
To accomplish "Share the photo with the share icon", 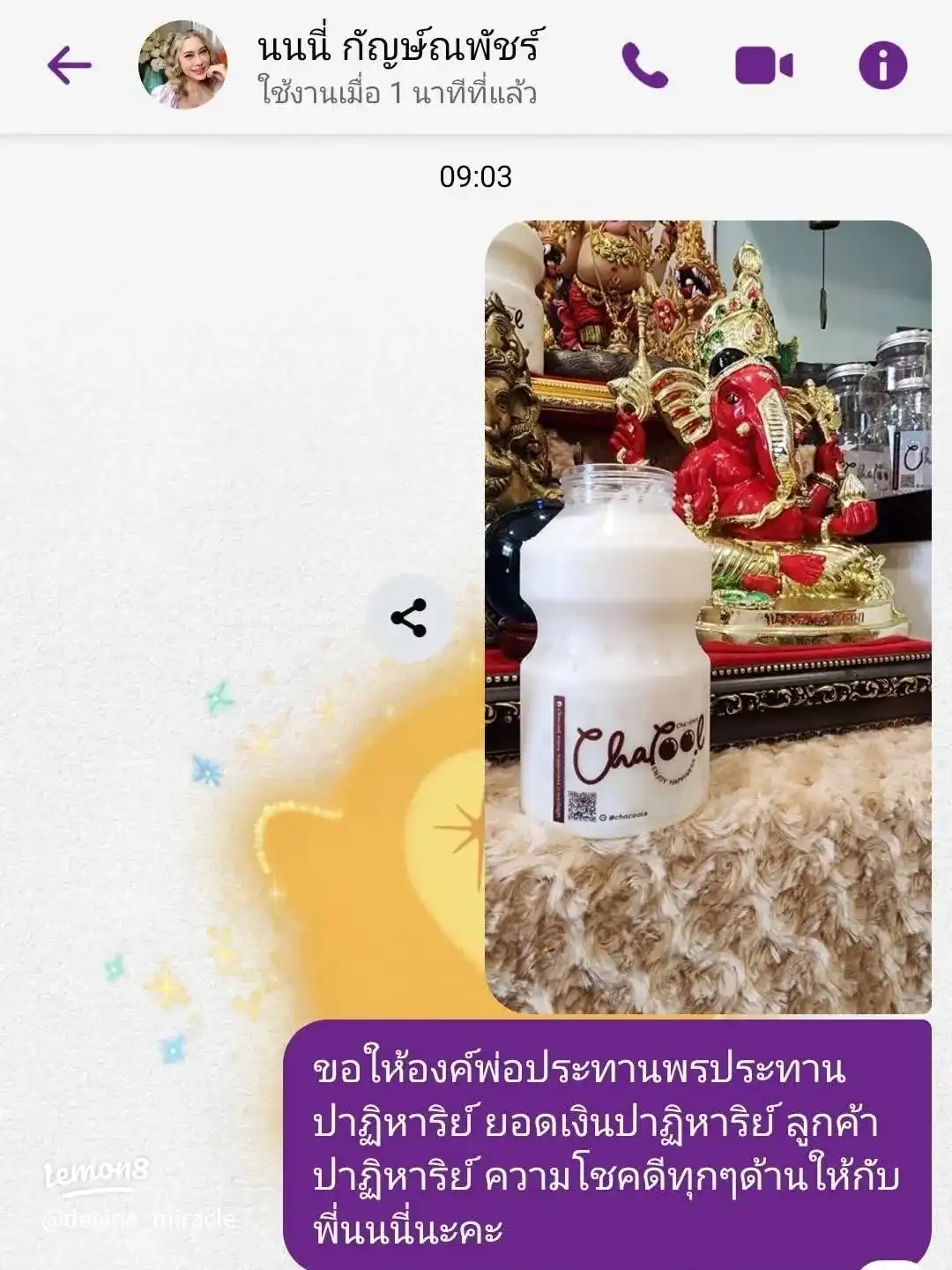I will (408, 617).
